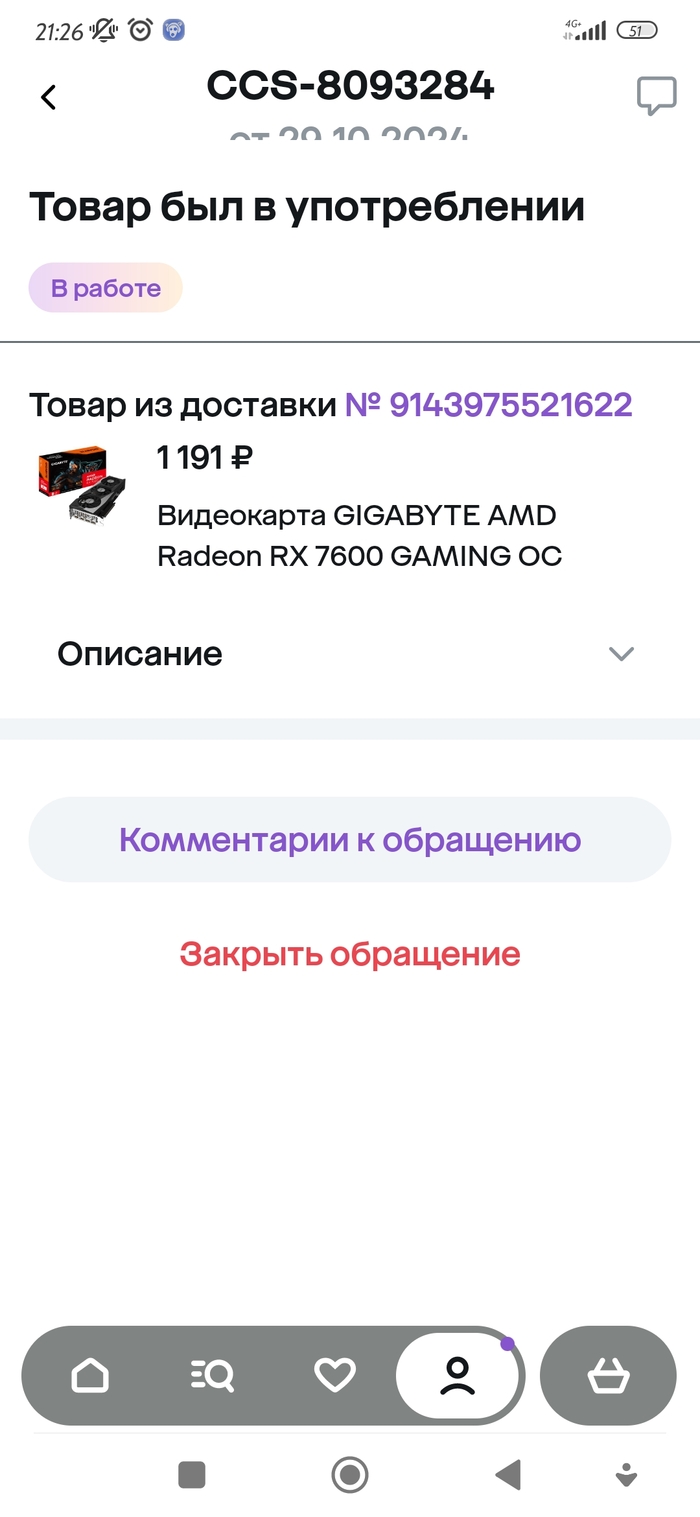Viewport: 700px width, 1517px height.
Task: Open delivery № 9143975521622
Action: point(488,405)
